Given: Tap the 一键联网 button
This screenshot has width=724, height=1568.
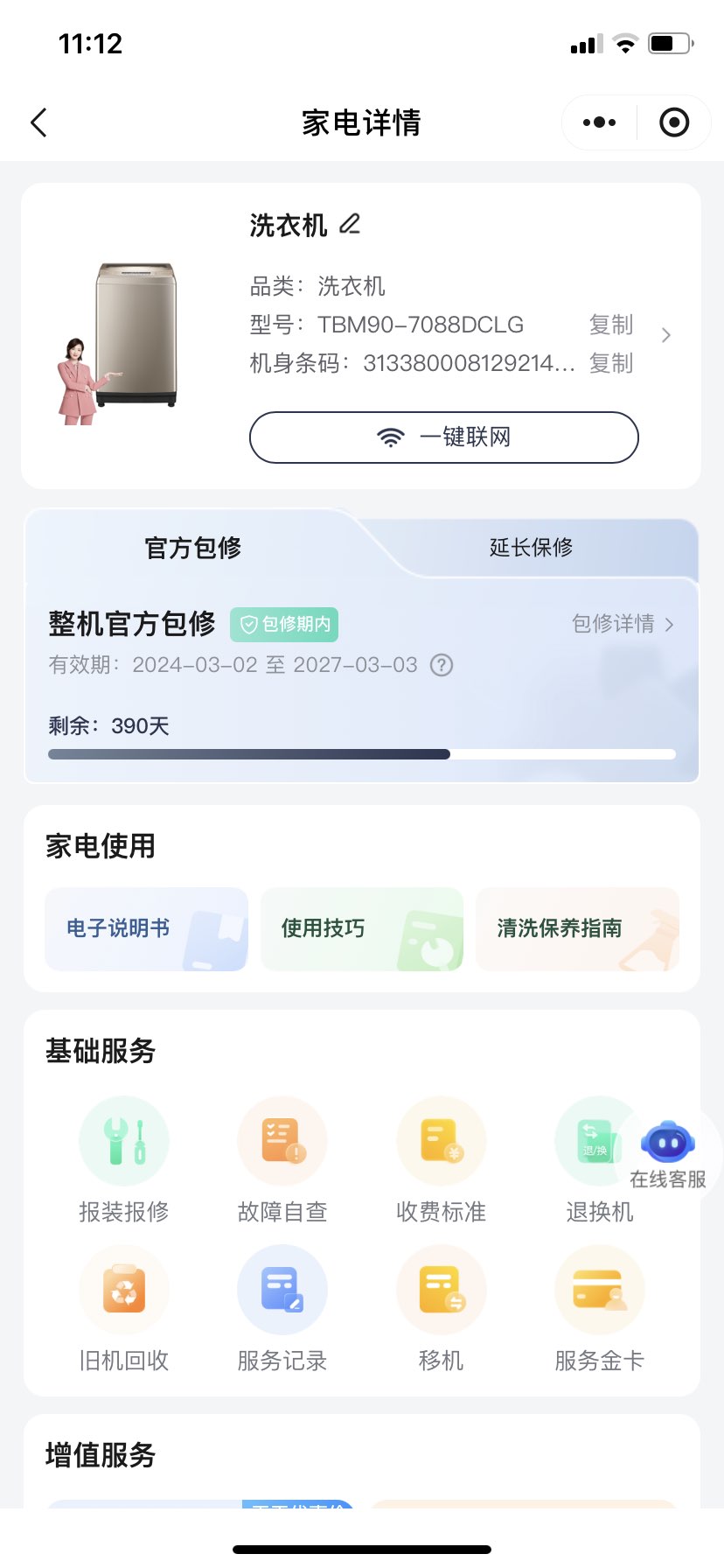Looking at the screenshot, I should [443, 437].
